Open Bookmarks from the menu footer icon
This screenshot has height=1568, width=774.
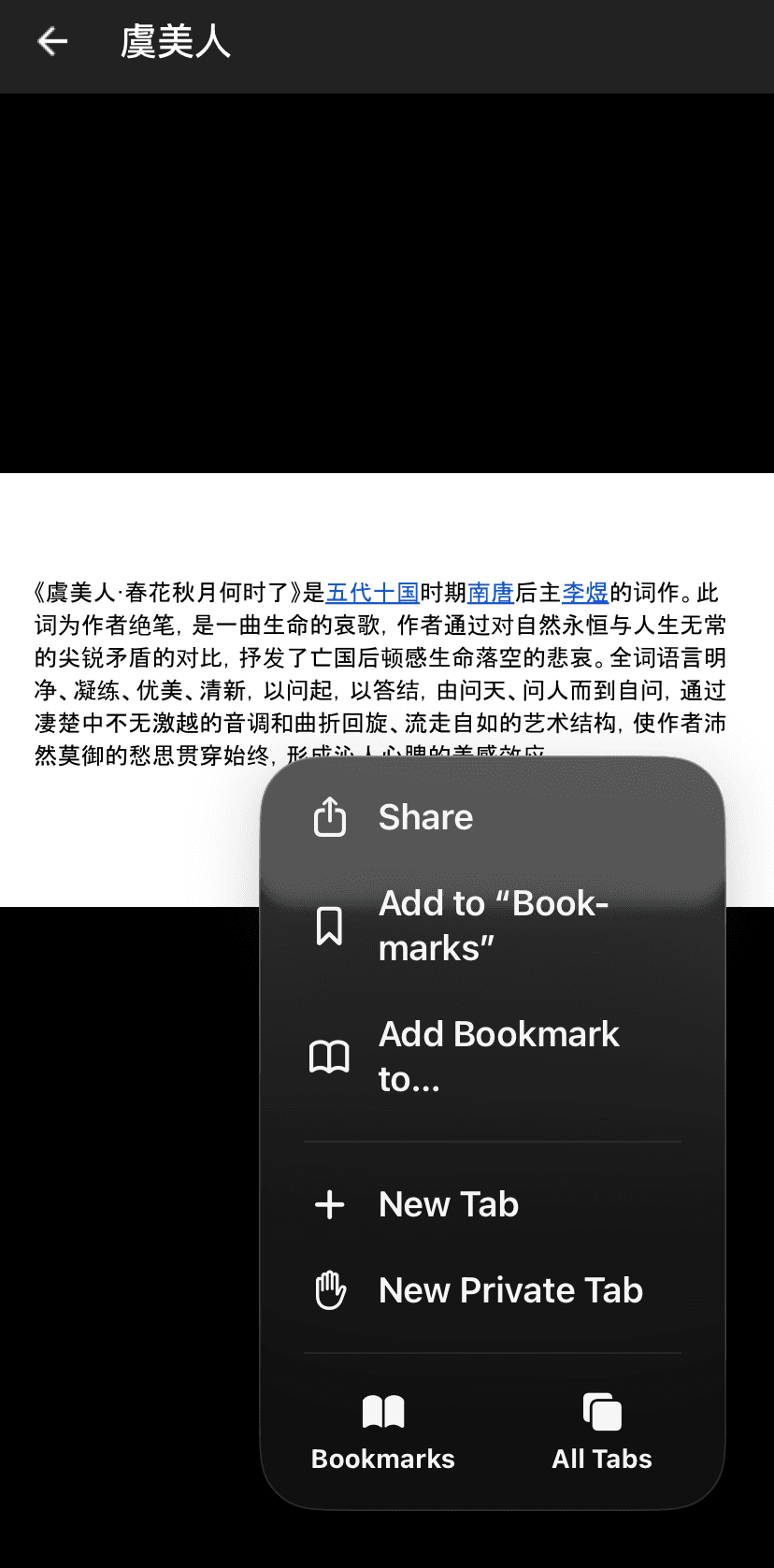point(381,1412)
